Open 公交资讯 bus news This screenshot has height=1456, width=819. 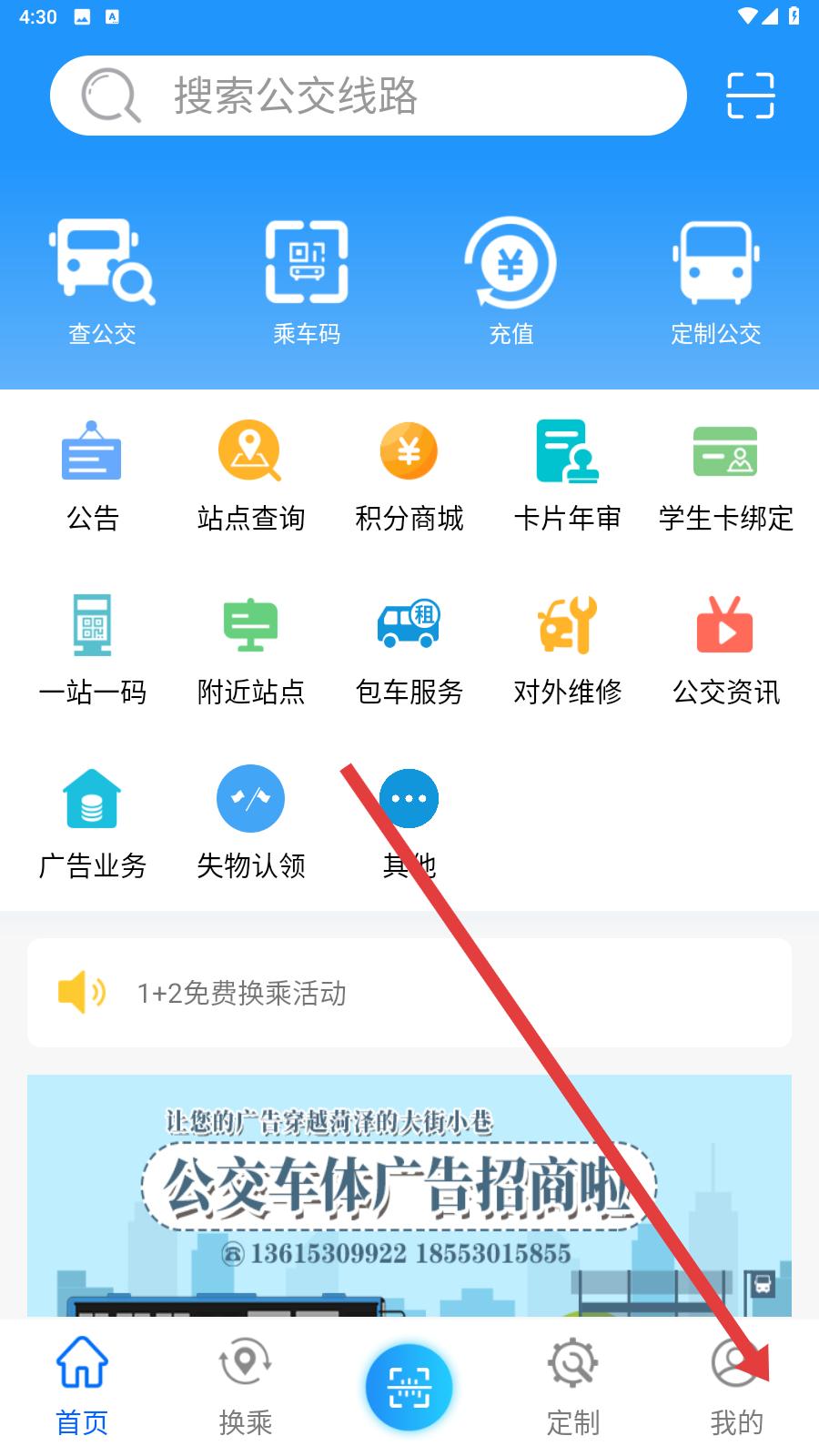[726, 651]
